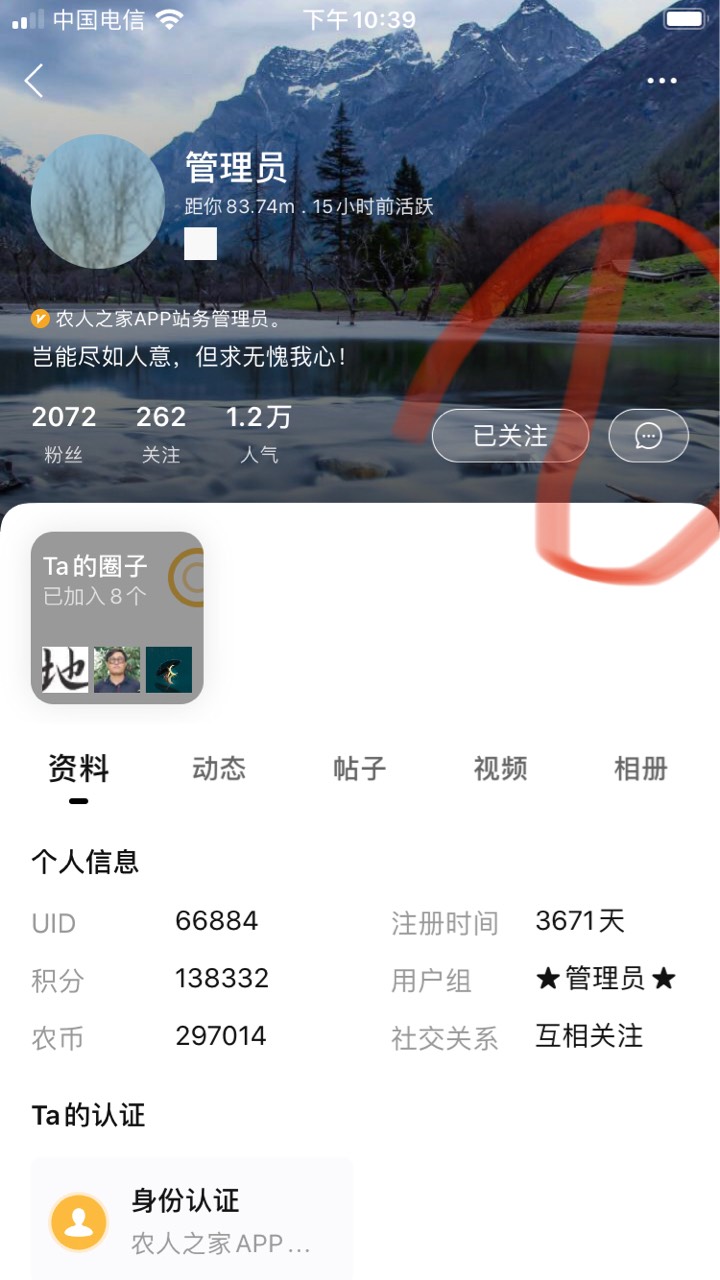Screen dimensions: 720x1280
Task: Select the 资料 tab
Action: 79,769
